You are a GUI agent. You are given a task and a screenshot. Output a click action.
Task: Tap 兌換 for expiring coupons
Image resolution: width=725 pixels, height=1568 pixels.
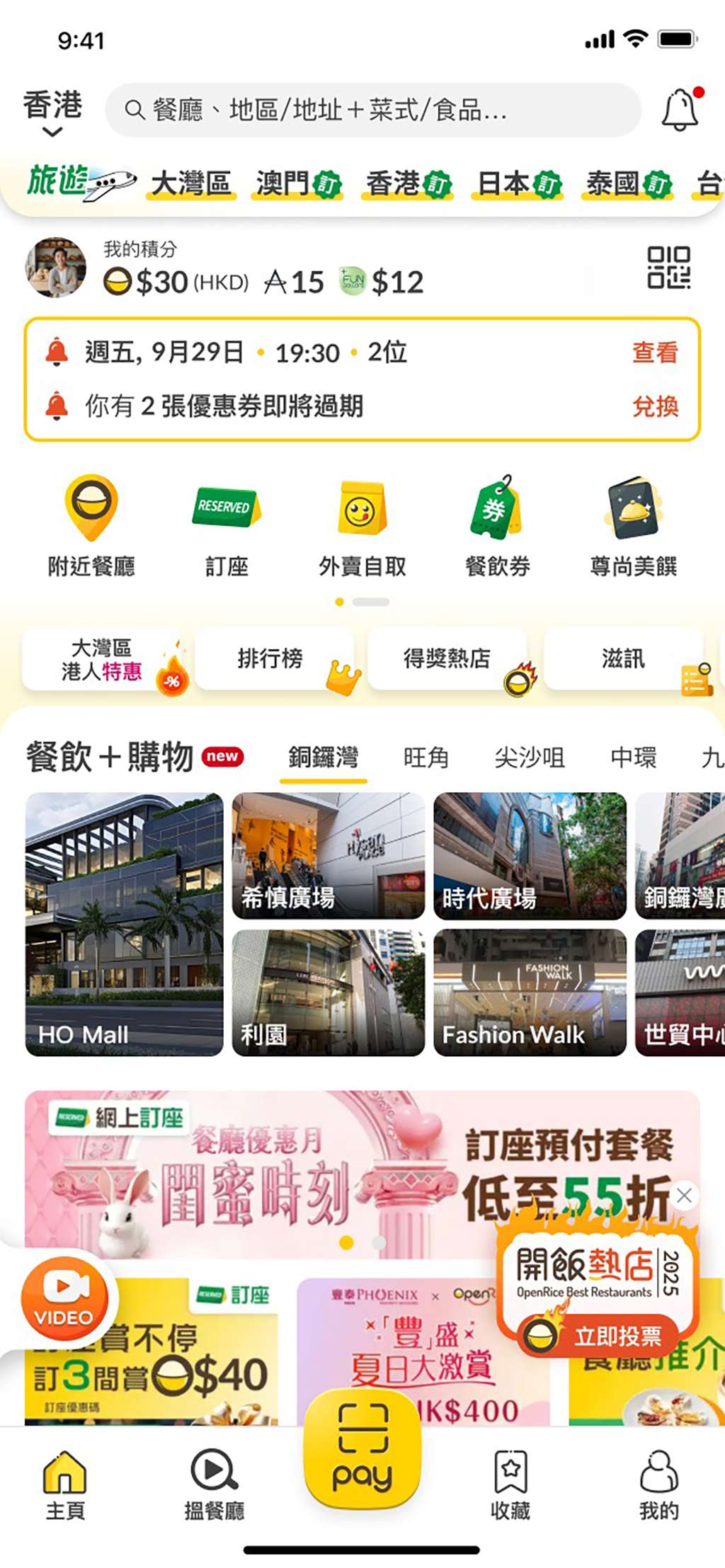[x=655, y=406]
